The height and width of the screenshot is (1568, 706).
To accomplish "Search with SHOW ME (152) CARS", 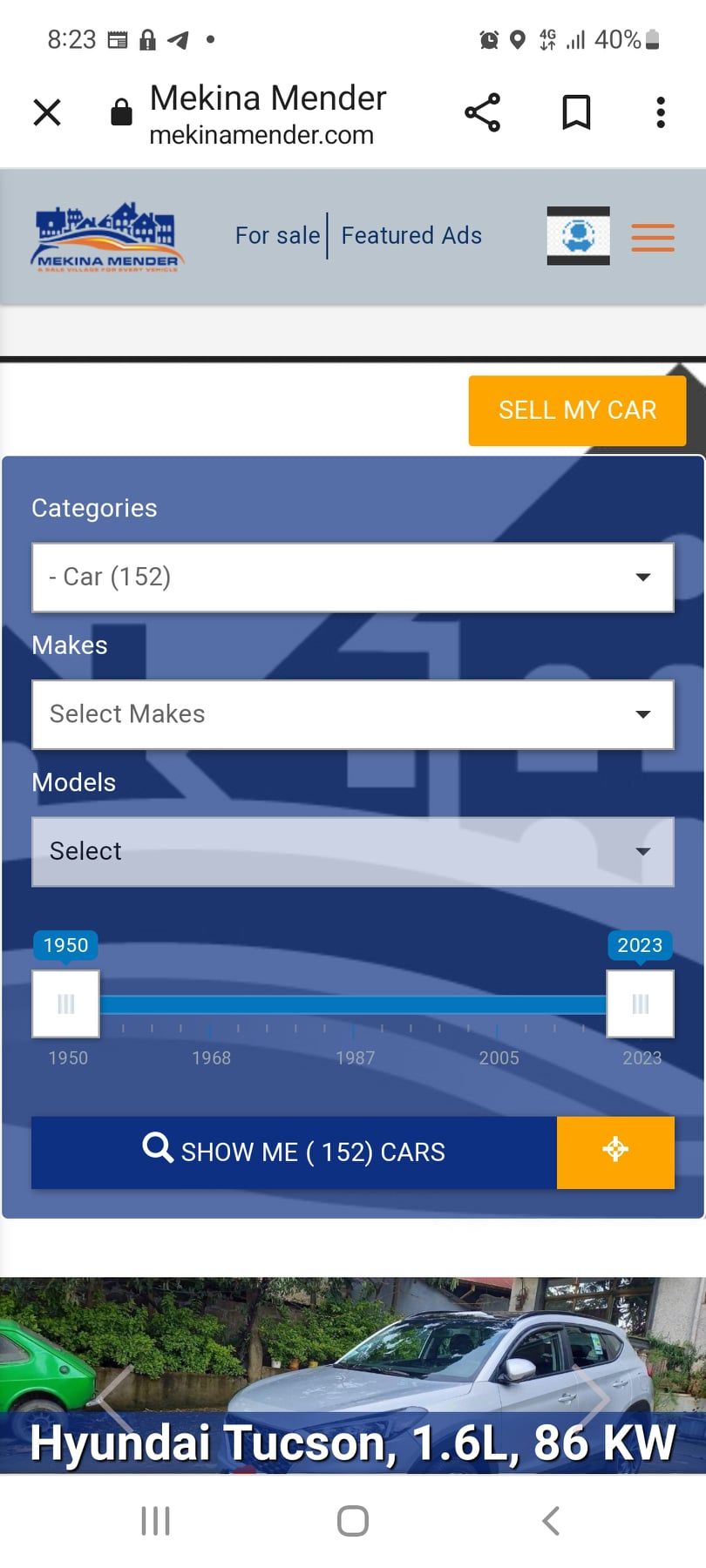I will point(294,1152).
